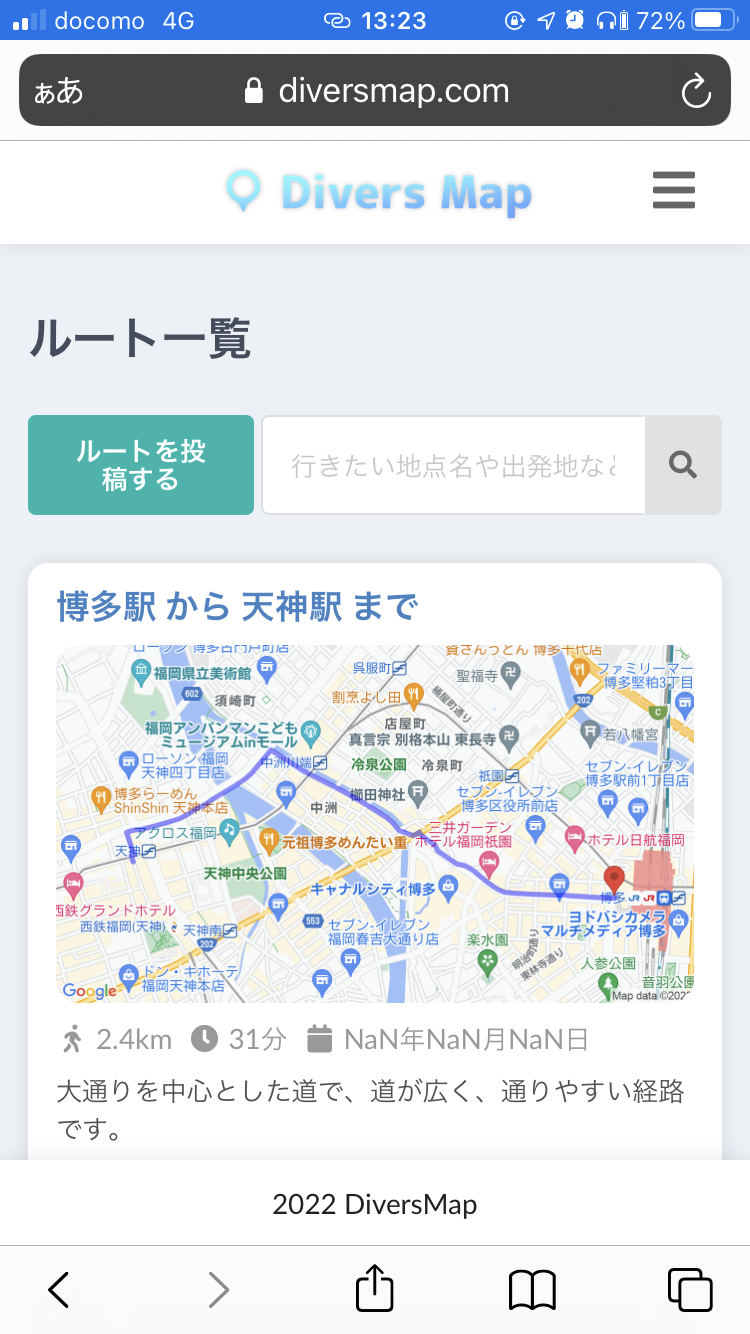The height and width of the screenshot is (1334, 750).
Task: Tap the lock icon for site security info
Action: click(x=256, y=90)
